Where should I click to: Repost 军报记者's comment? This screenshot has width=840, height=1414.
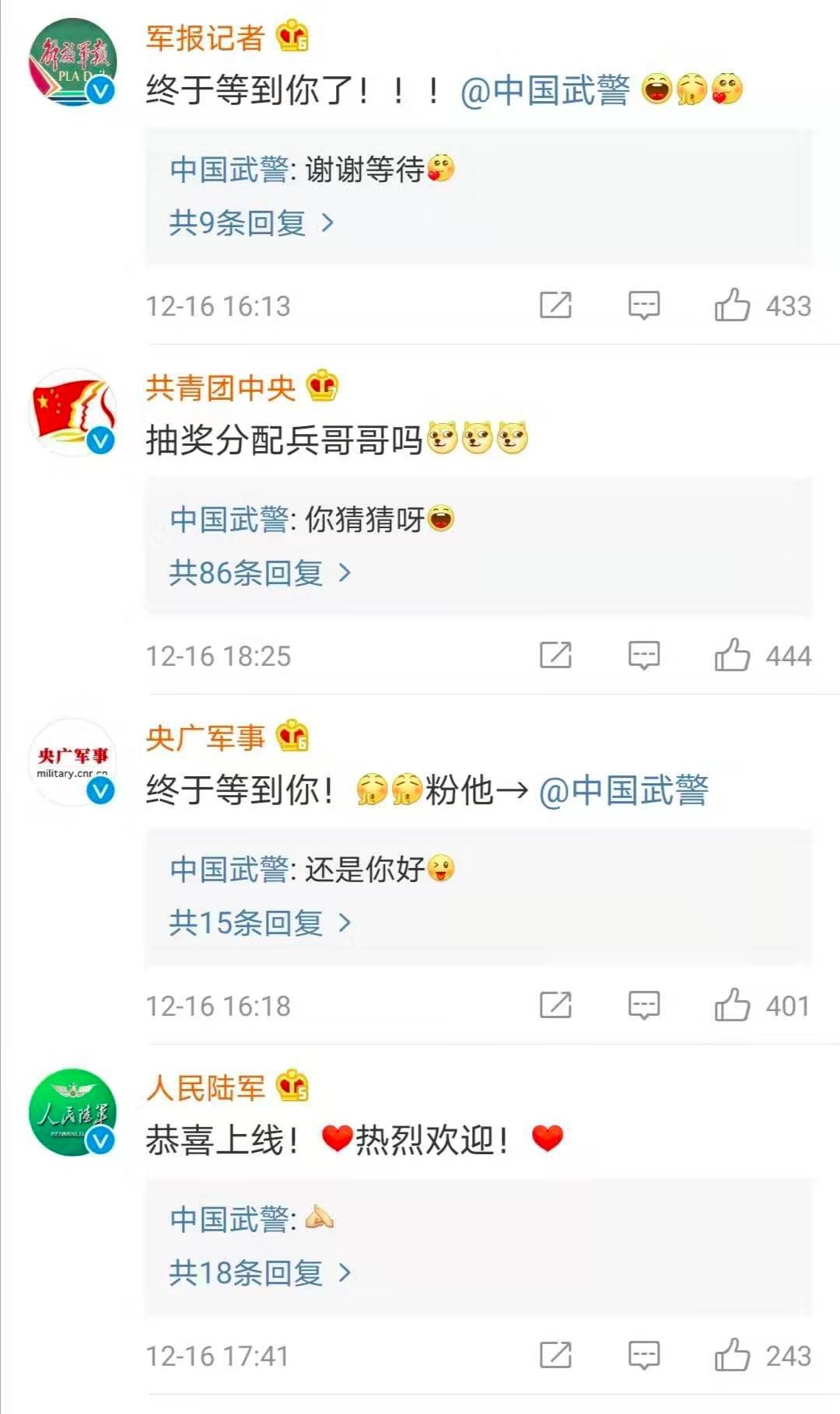tap(555, 305)
